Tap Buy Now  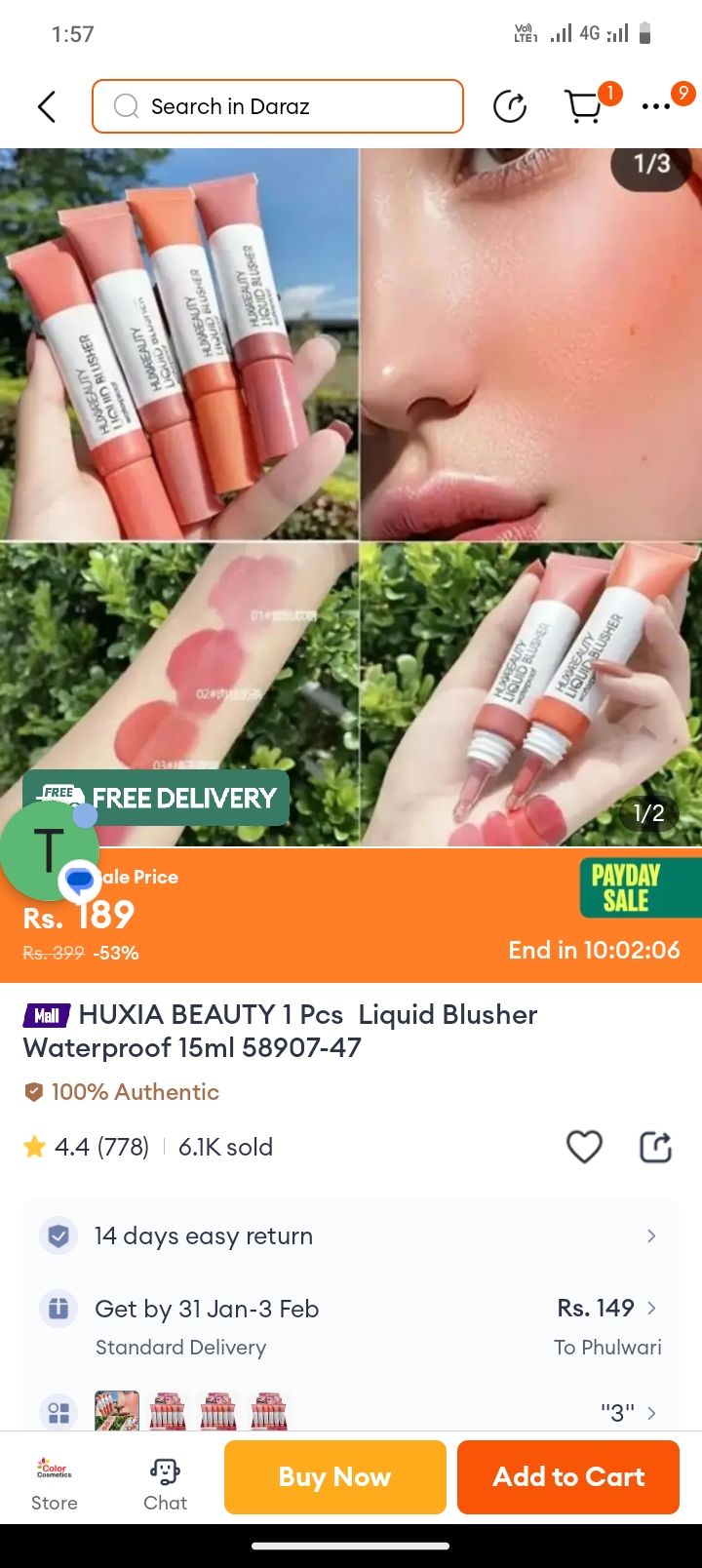pyautogui.click(x=334, y=1477)
